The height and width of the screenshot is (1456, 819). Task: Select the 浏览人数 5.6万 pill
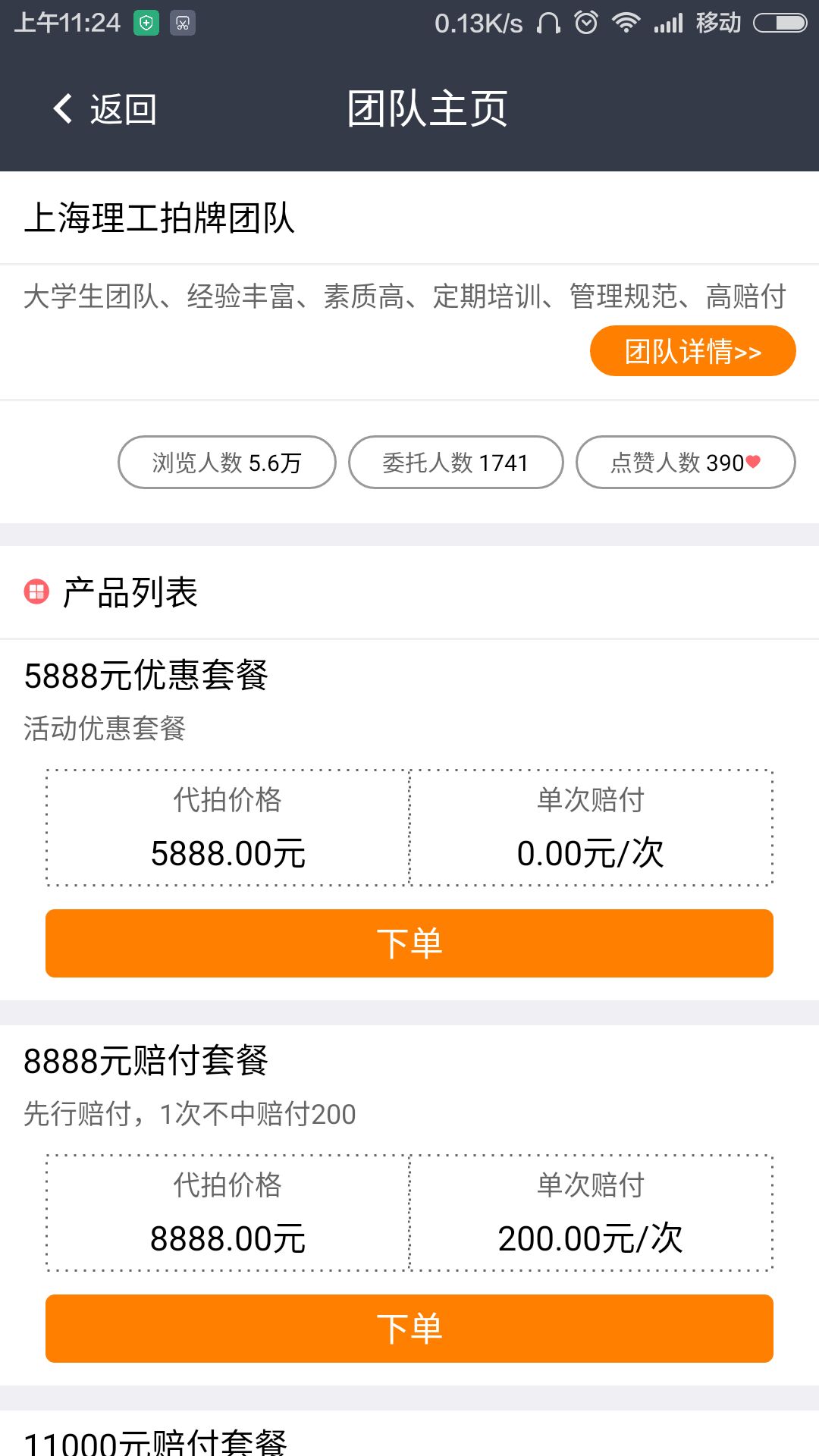[x=225, y=462]
